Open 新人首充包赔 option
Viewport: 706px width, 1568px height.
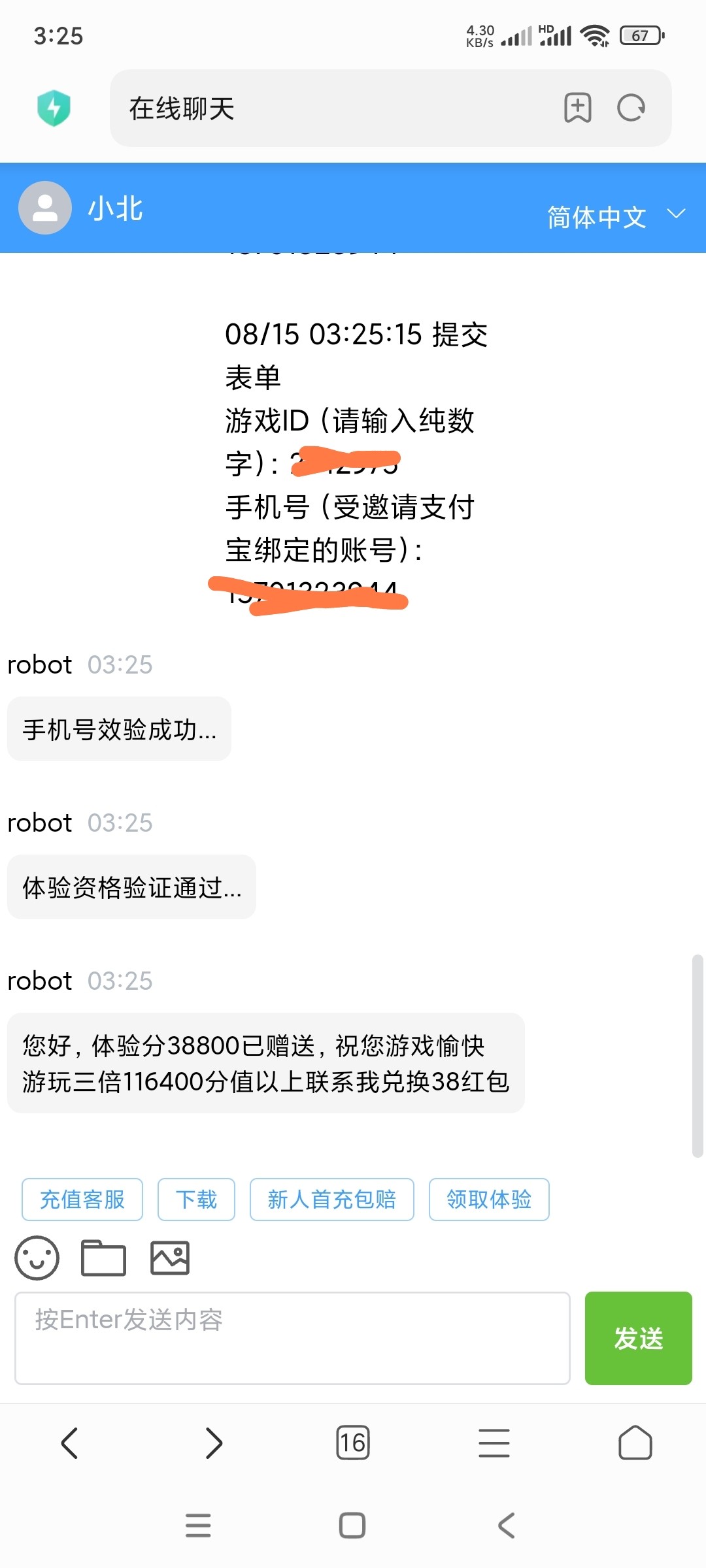pos(331,1200)
